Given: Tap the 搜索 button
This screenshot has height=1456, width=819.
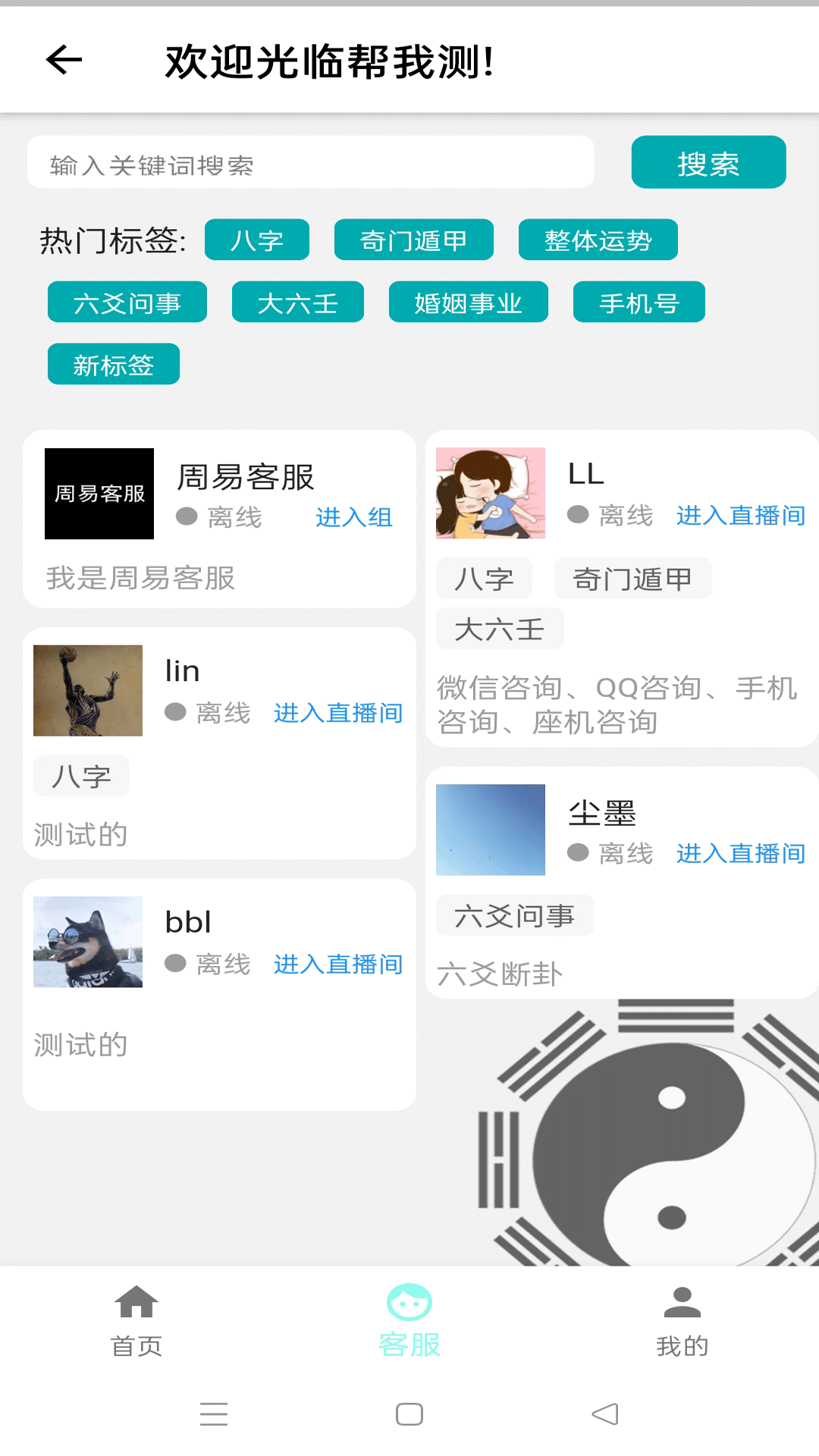Looking at the screenshot, I should (x=708, y=162).
